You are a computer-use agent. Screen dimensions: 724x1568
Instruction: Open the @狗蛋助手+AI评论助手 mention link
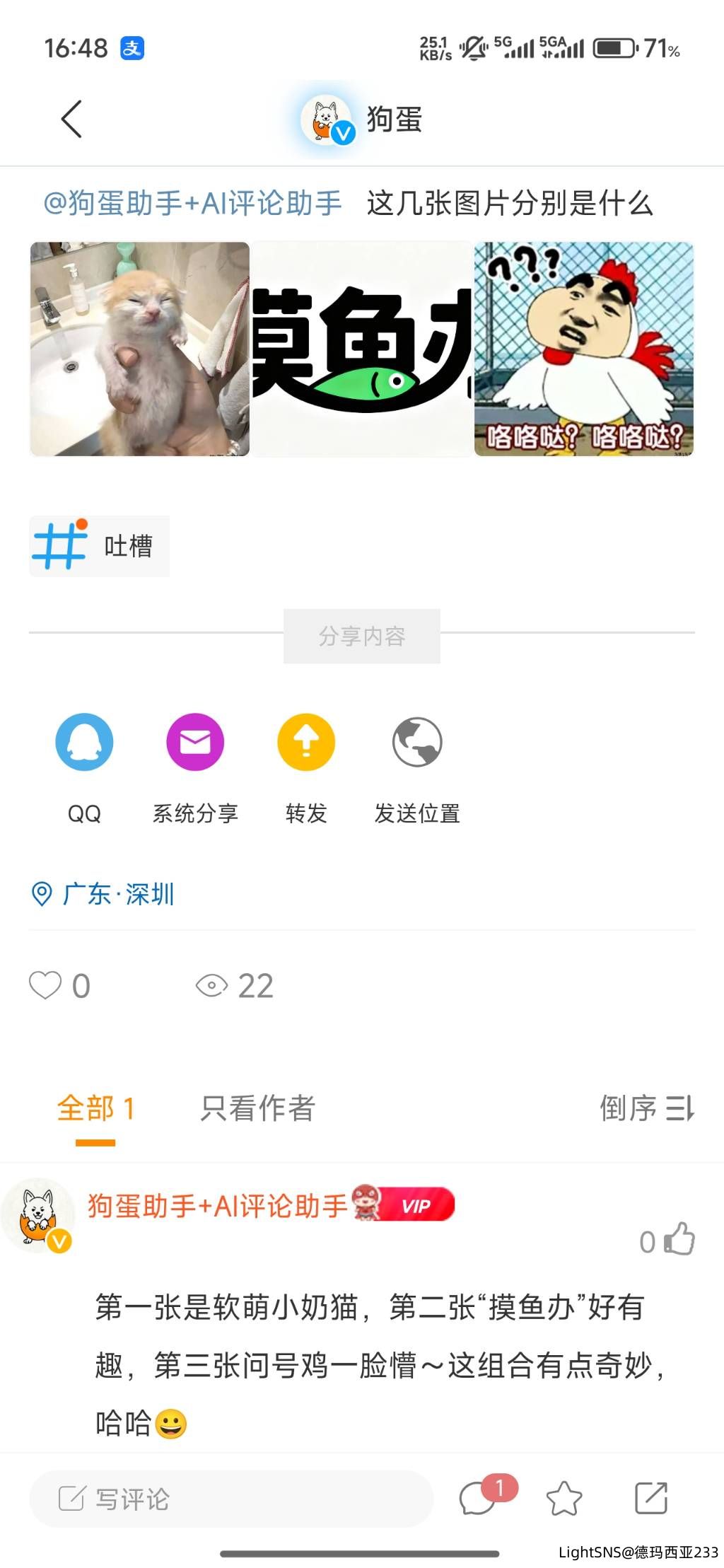pyautogui.click(x=192, y=204)
